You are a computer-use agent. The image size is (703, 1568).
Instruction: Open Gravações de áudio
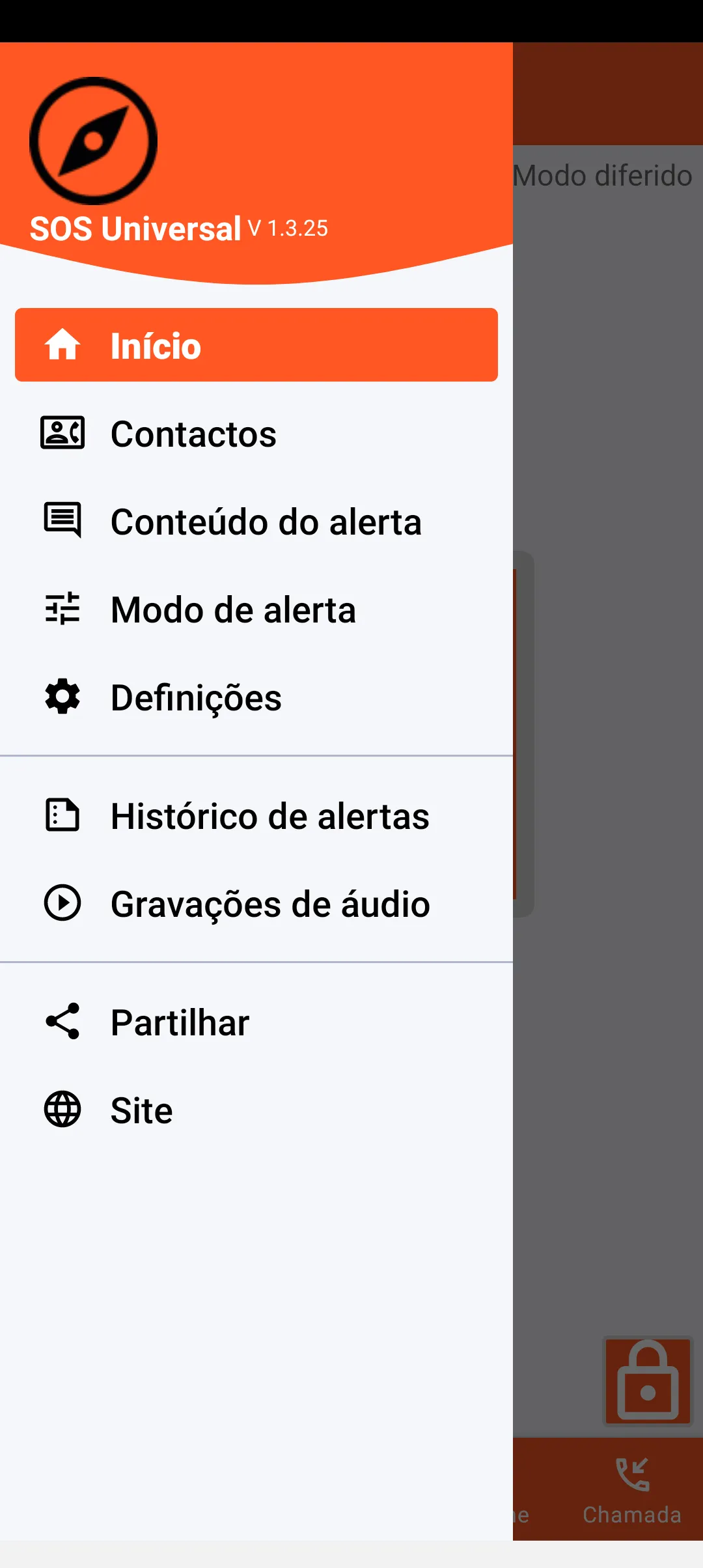(x=256, y=904)
